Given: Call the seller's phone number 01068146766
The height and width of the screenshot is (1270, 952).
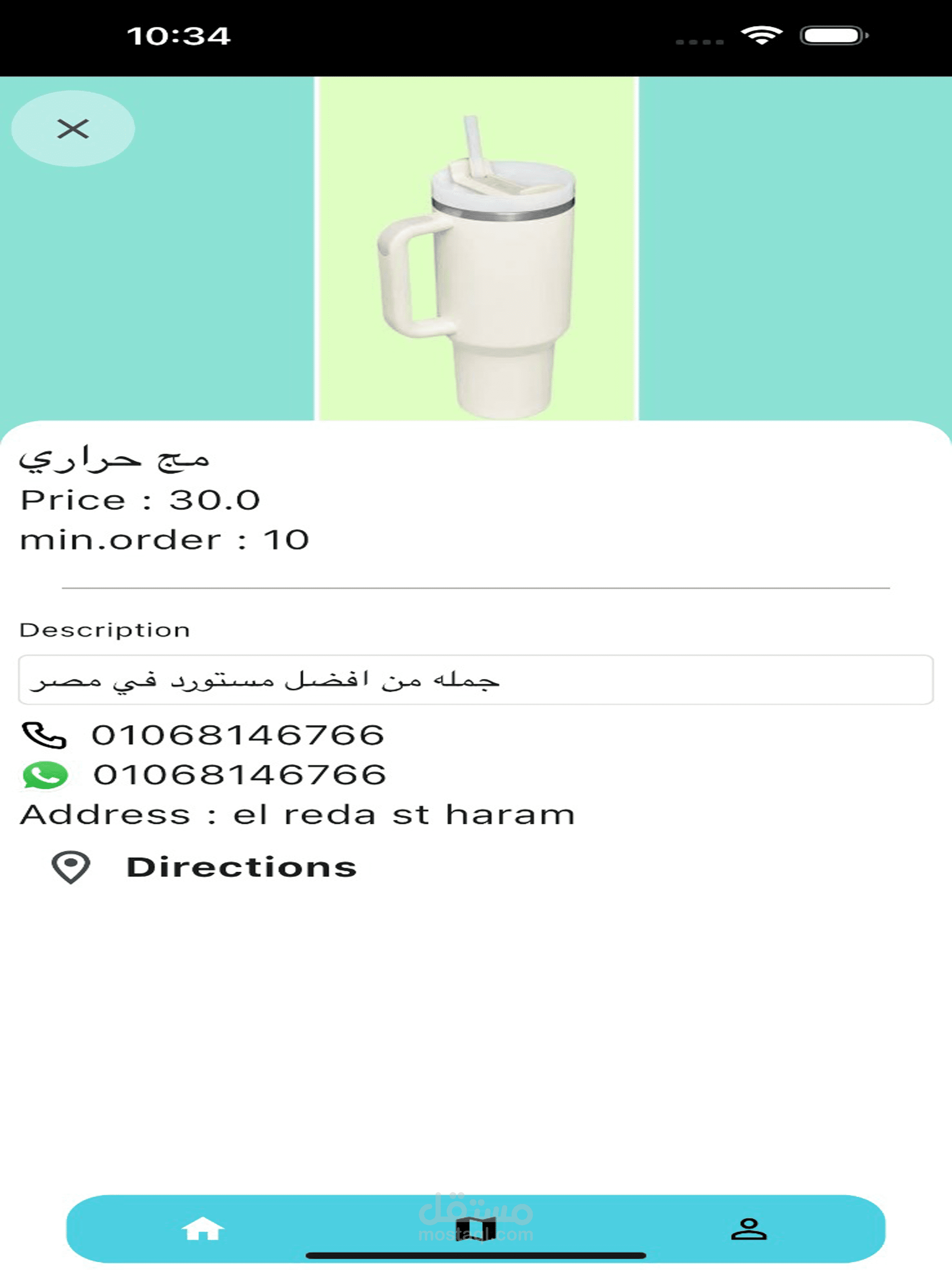Looking at the screenshot, I should pyautogui.click(x=237, y=735).
